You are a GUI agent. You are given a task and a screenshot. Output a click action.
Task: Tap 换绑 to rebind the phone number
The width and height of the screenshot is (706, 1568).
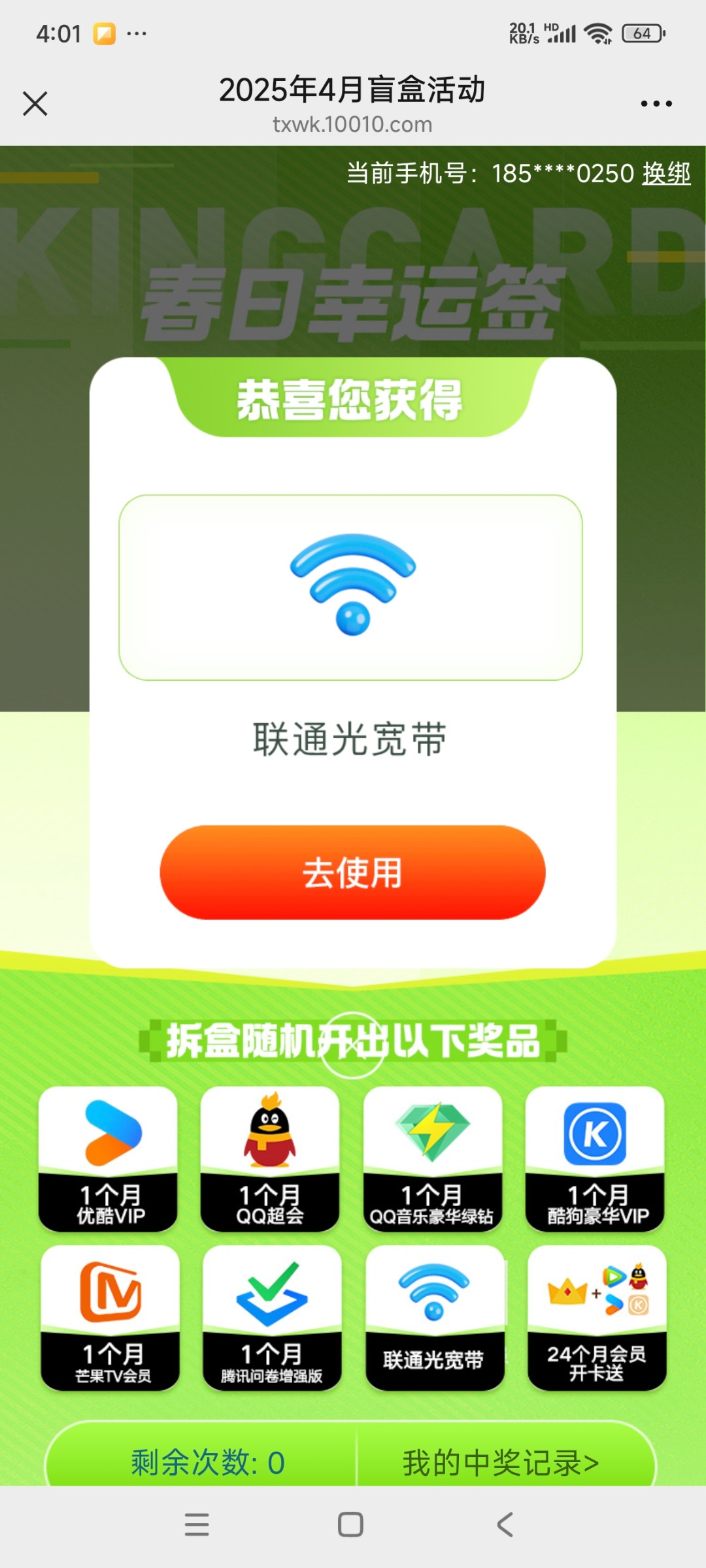point(665,174)
